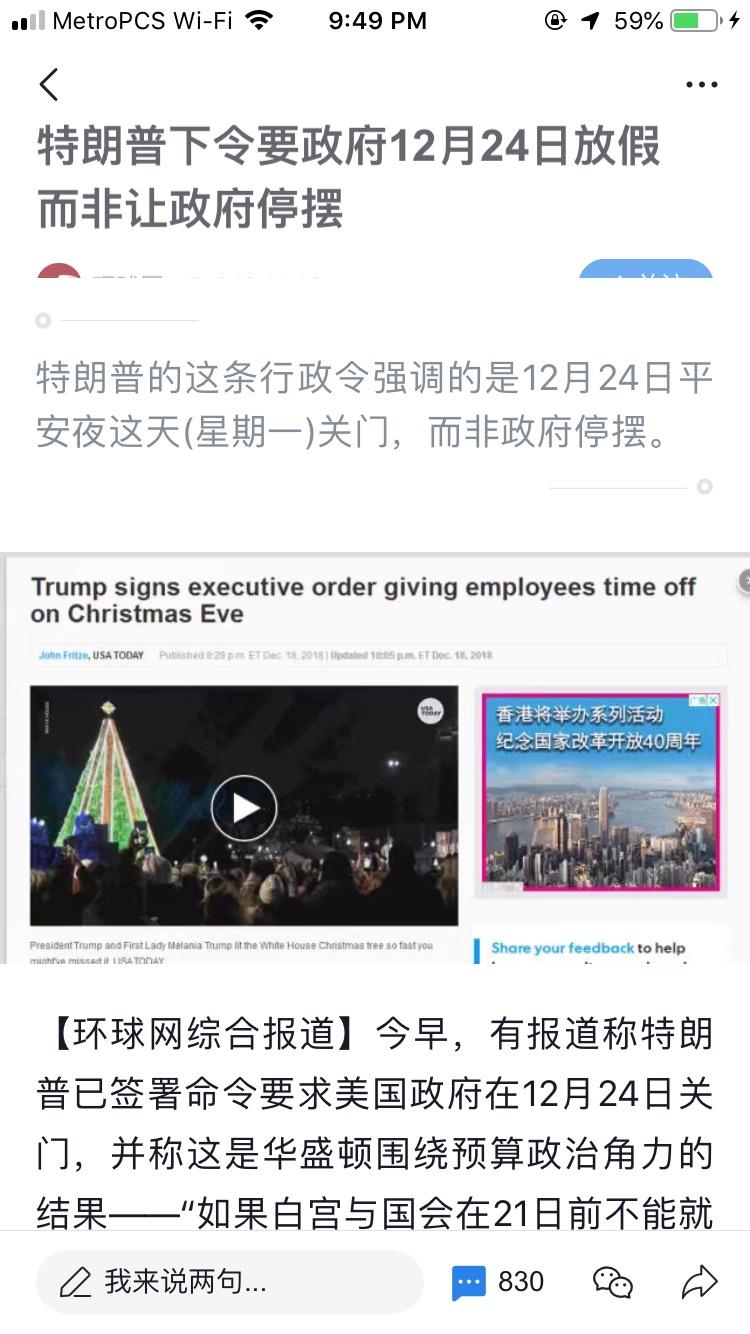750x1334 pixels.
Task: Write a comment in 我来说两句 field
Action: [230, 1281]
